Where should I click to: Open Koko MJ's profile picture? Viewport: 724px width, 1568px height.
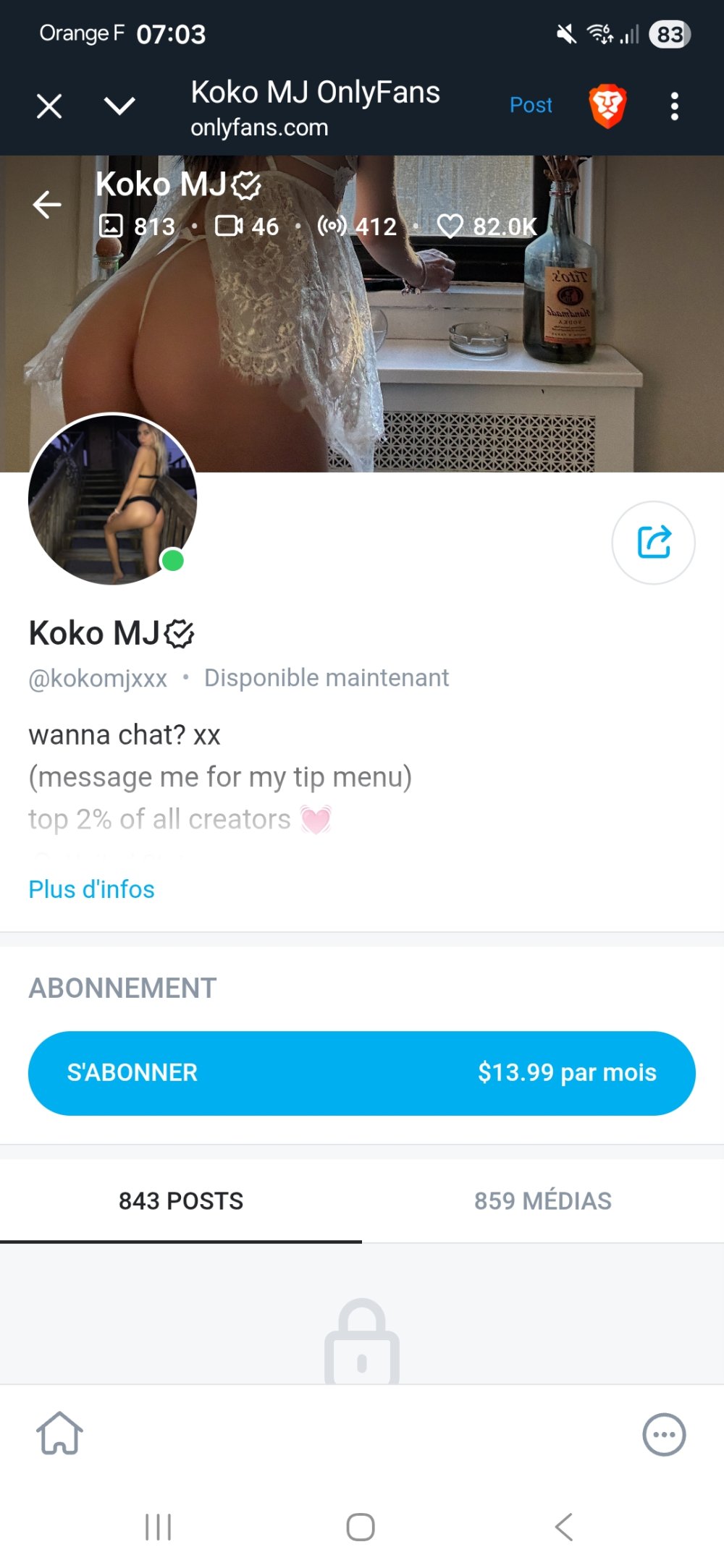(112, 499)
